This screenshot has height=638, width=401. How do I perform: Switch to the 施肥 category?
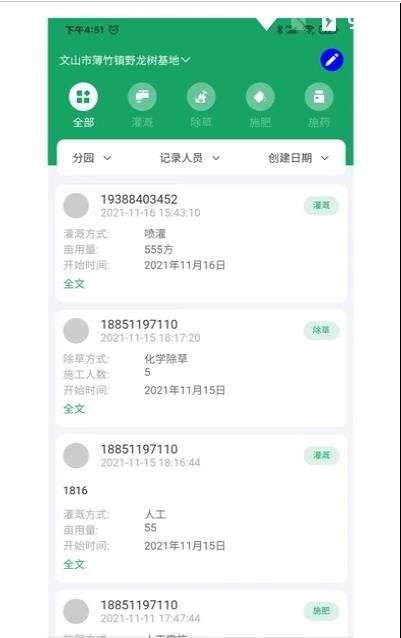click(x=260, y=105)
